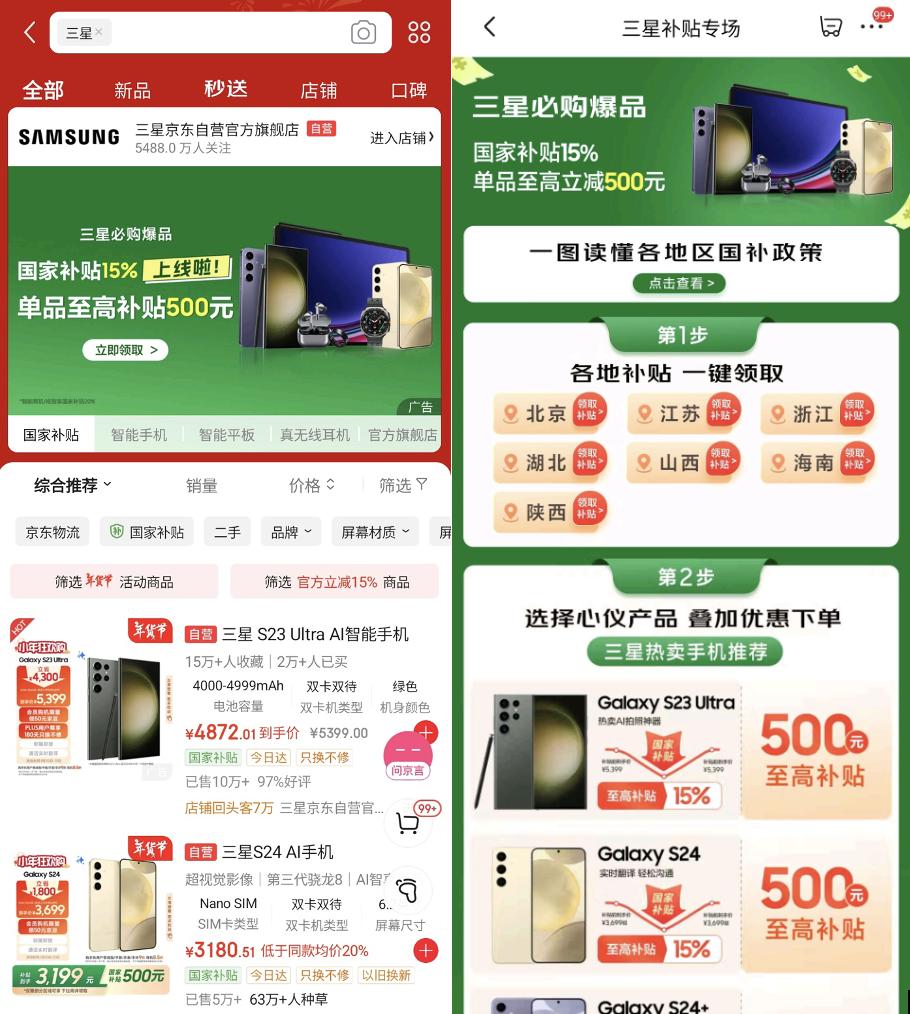Clear the 三星 search tag
The height and width of the screenshot is (1014, 910).
pos(99,33)
